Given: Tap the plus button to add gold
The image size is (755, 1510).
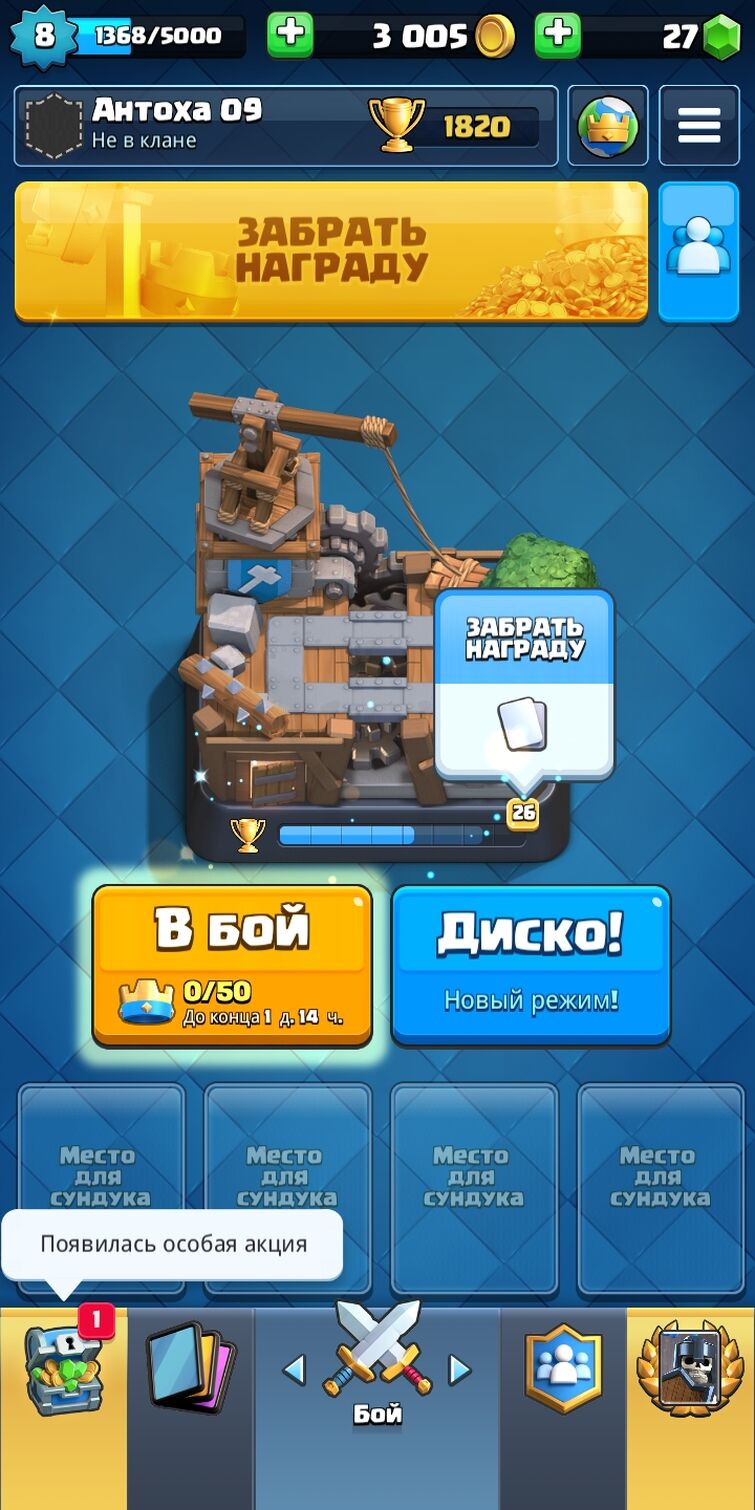Looking at the screenshot, I should 290,36.
